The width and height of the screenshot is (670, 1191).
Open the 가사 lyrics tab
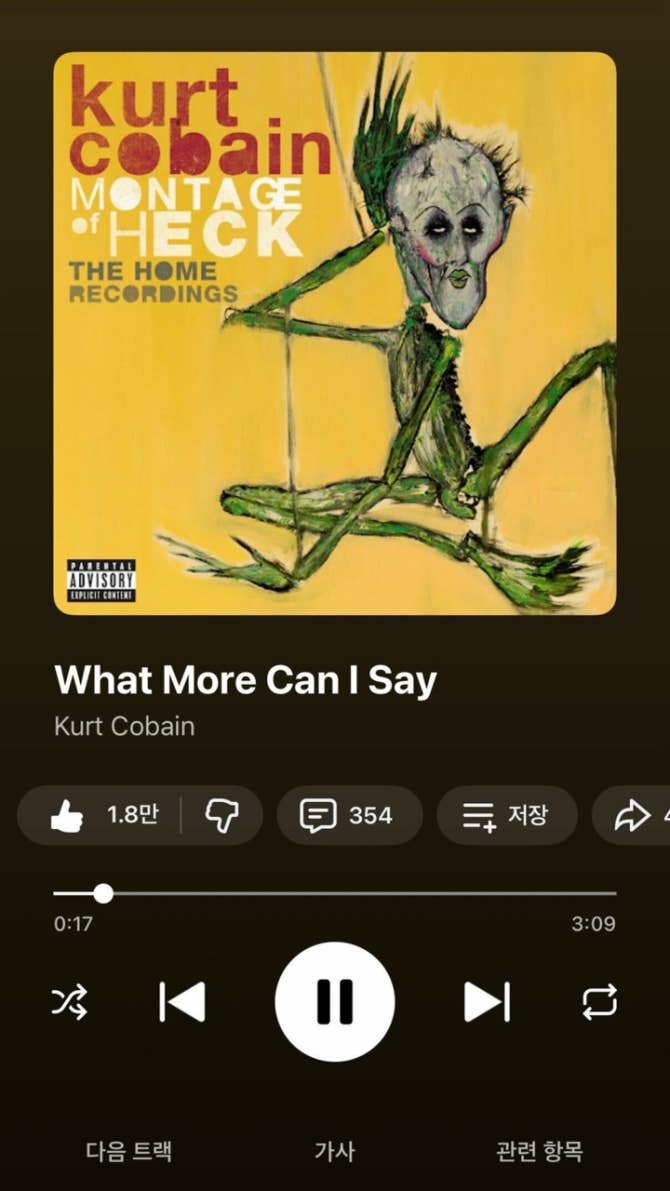point(335,1151)
